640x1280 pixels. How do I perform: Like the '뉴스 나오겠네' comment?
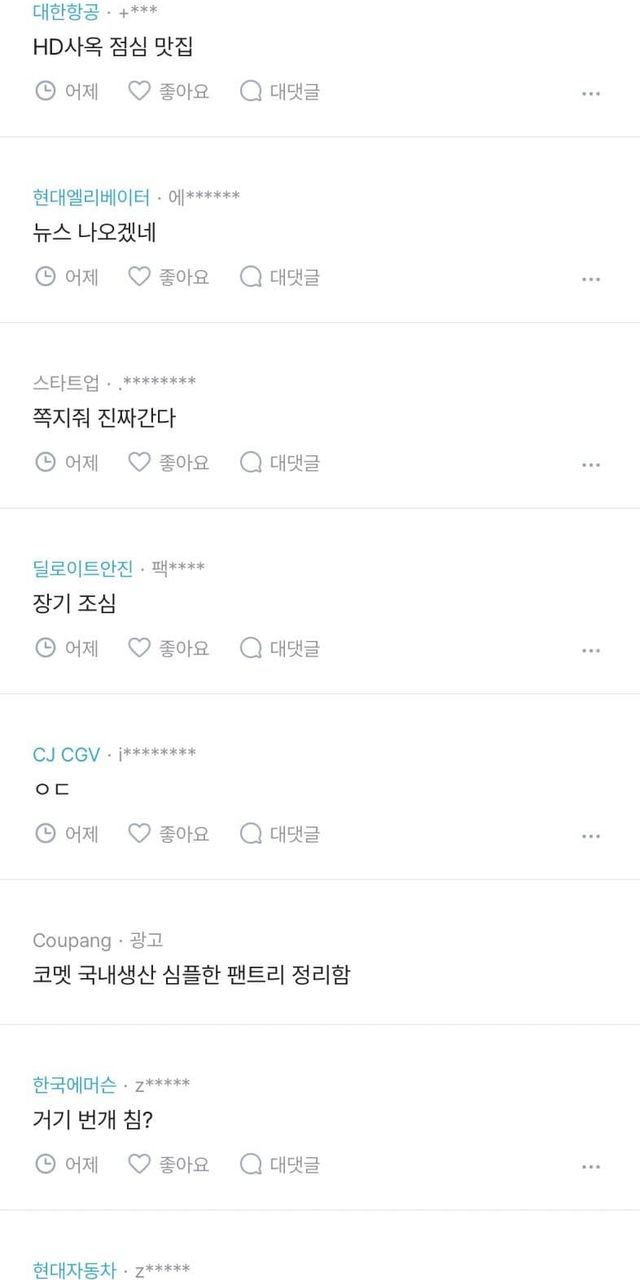pos(168,277)
